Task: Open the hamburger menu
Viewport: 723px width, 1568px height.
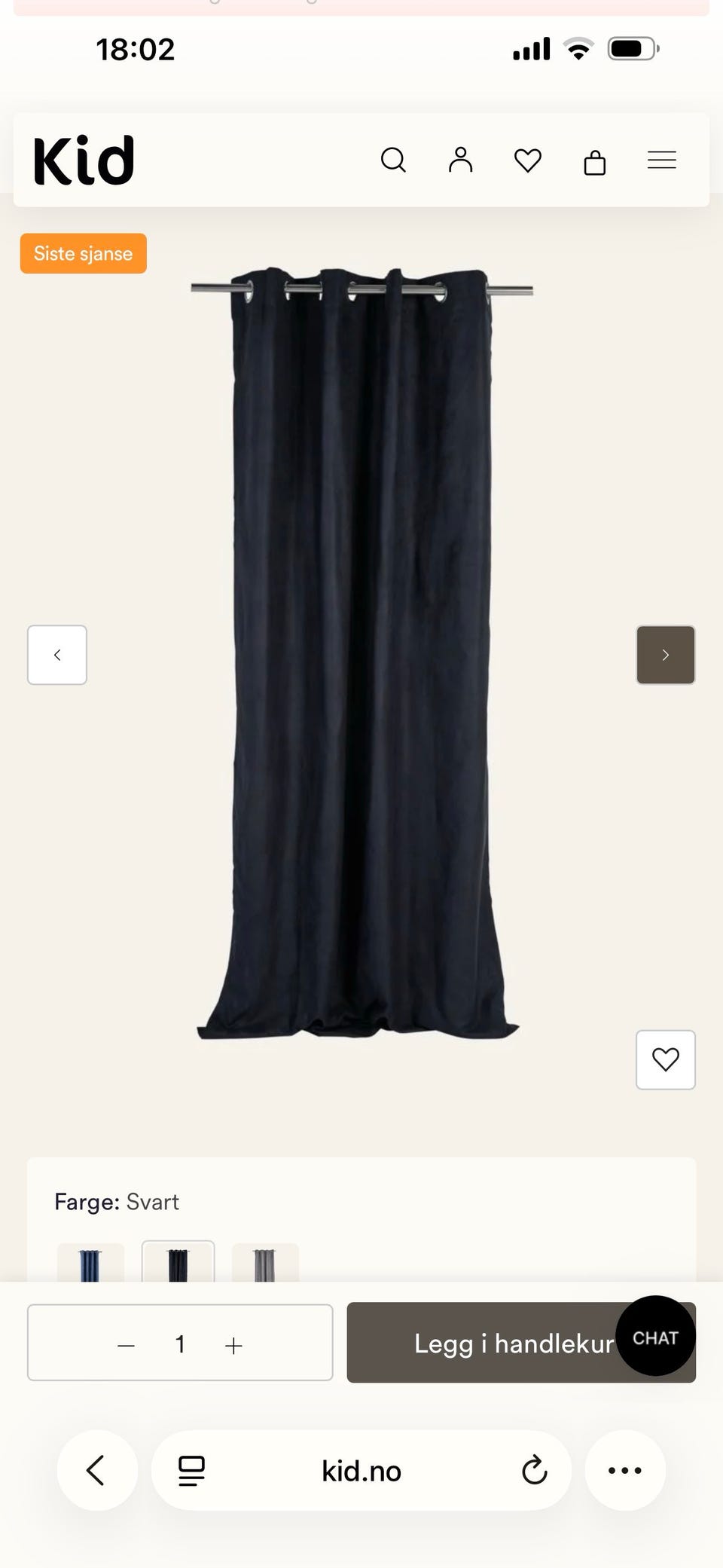Action: click(661, 160)
